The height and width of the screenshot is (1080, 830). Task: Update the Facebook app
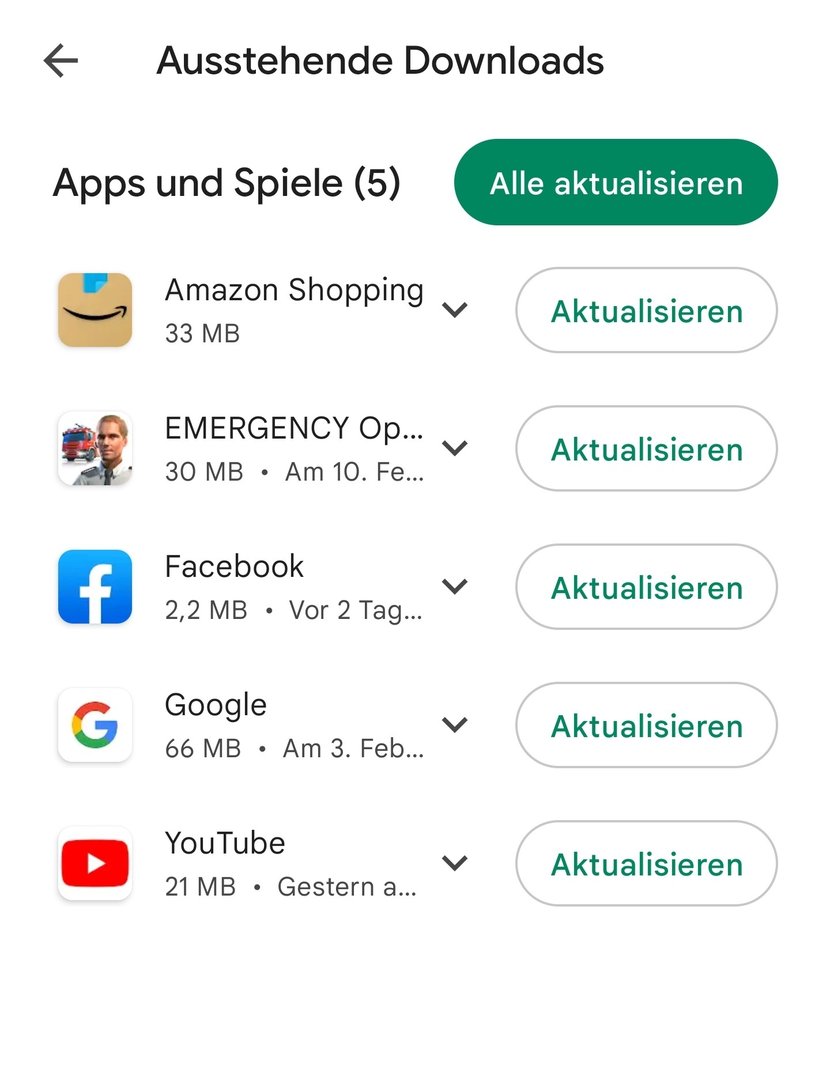click(x=646, y=587)
